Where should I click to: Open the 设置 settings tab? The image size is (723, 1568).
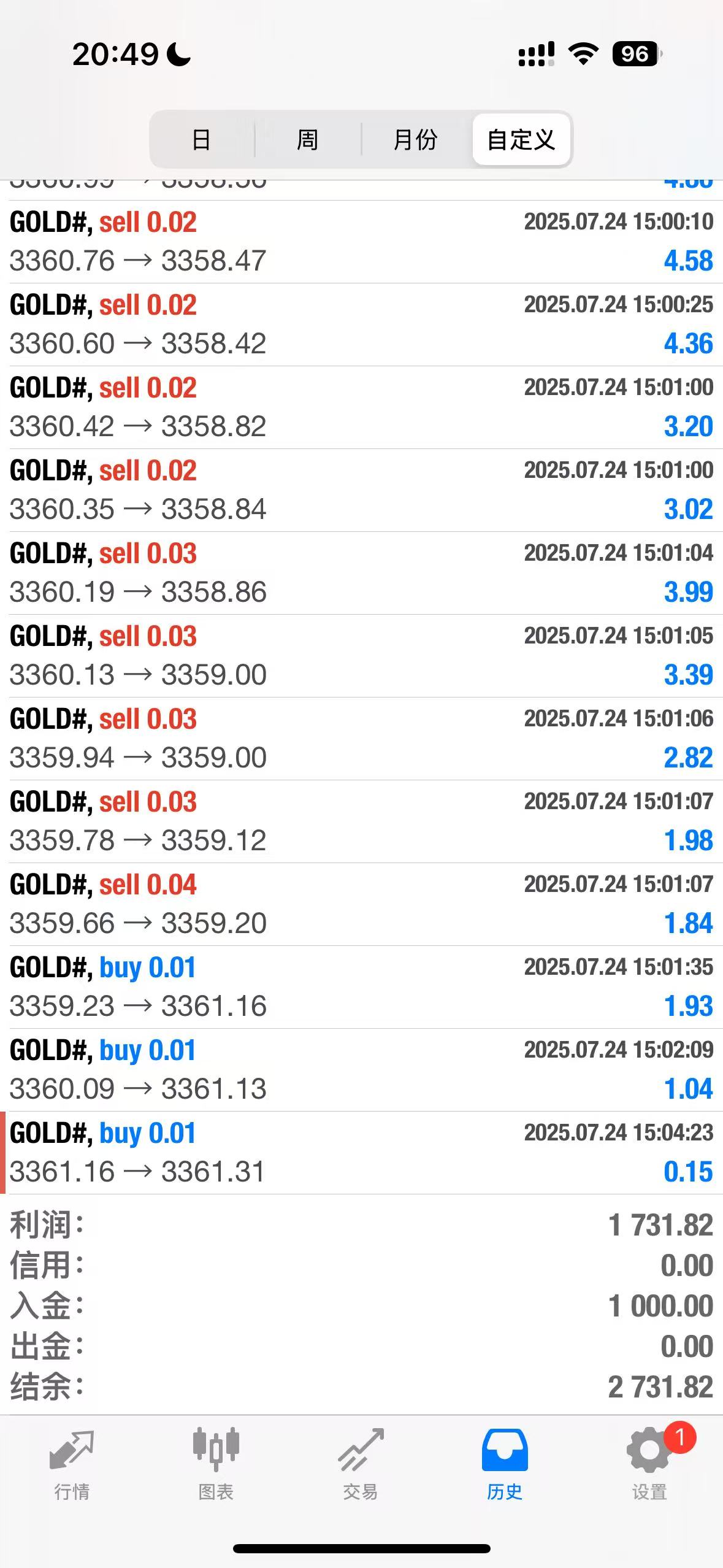coord(649,1464)
